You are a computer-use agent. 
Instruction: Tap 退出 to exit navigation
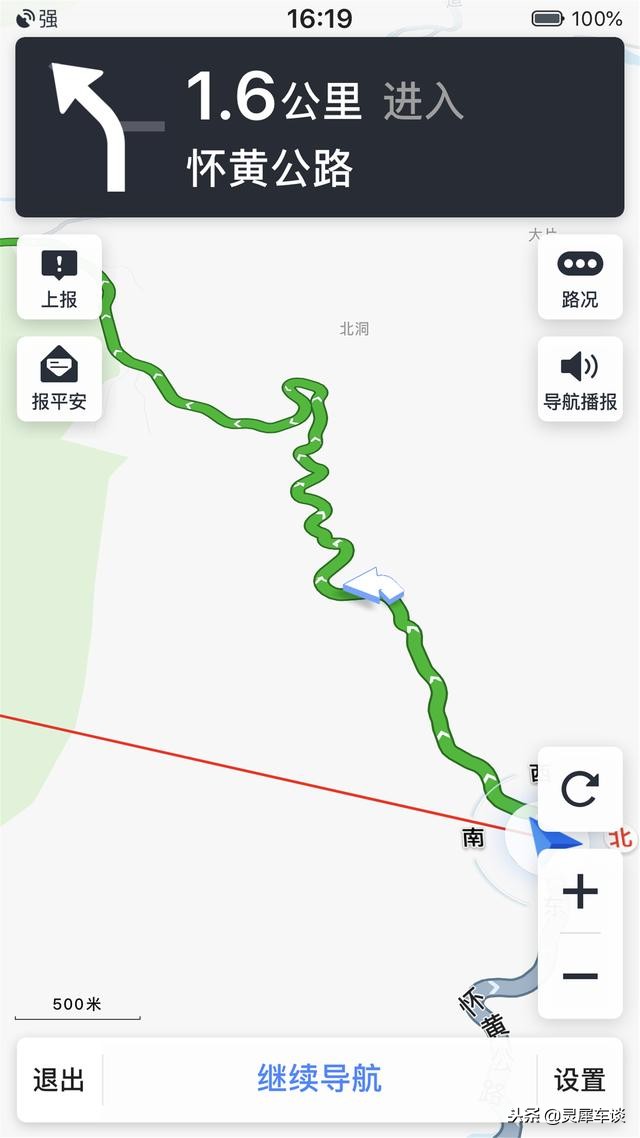59,1080
